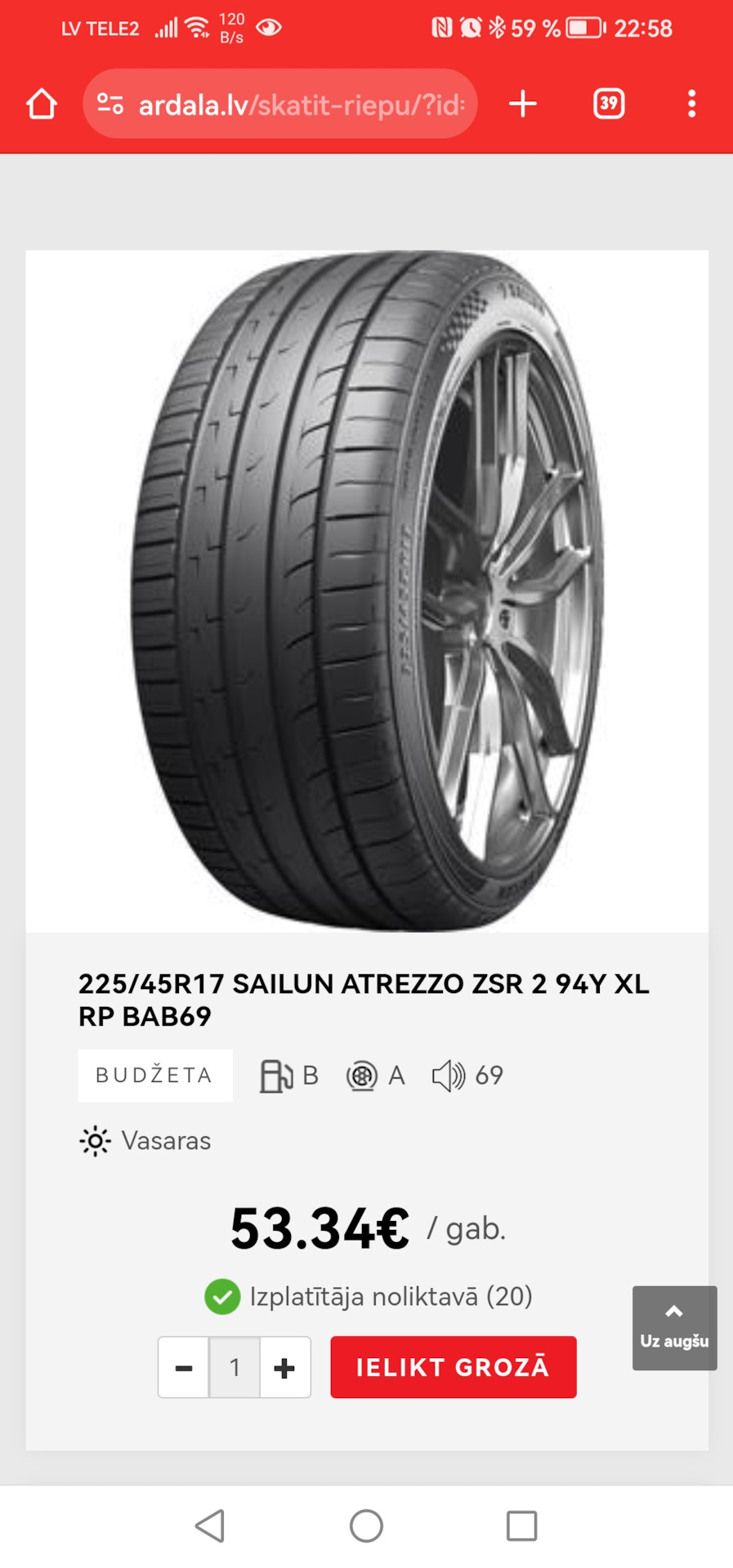Screen dimensions: 733x1568
Task: Jump to top with Uz augšu button
Action: pos(674,1327)
